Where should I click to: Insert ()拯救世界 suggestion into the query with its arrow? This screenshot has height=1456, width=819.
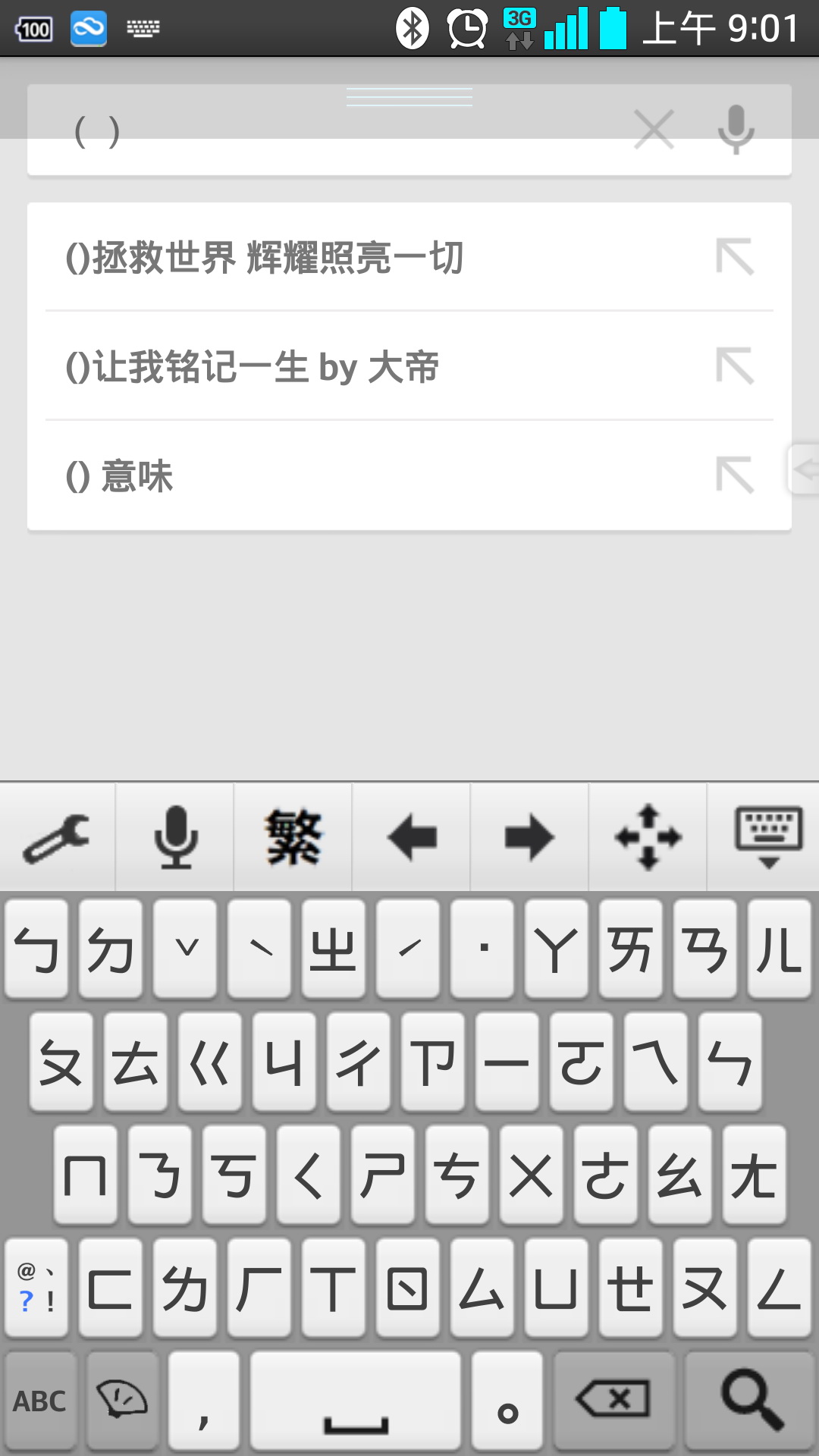click(x=735, y=257)
